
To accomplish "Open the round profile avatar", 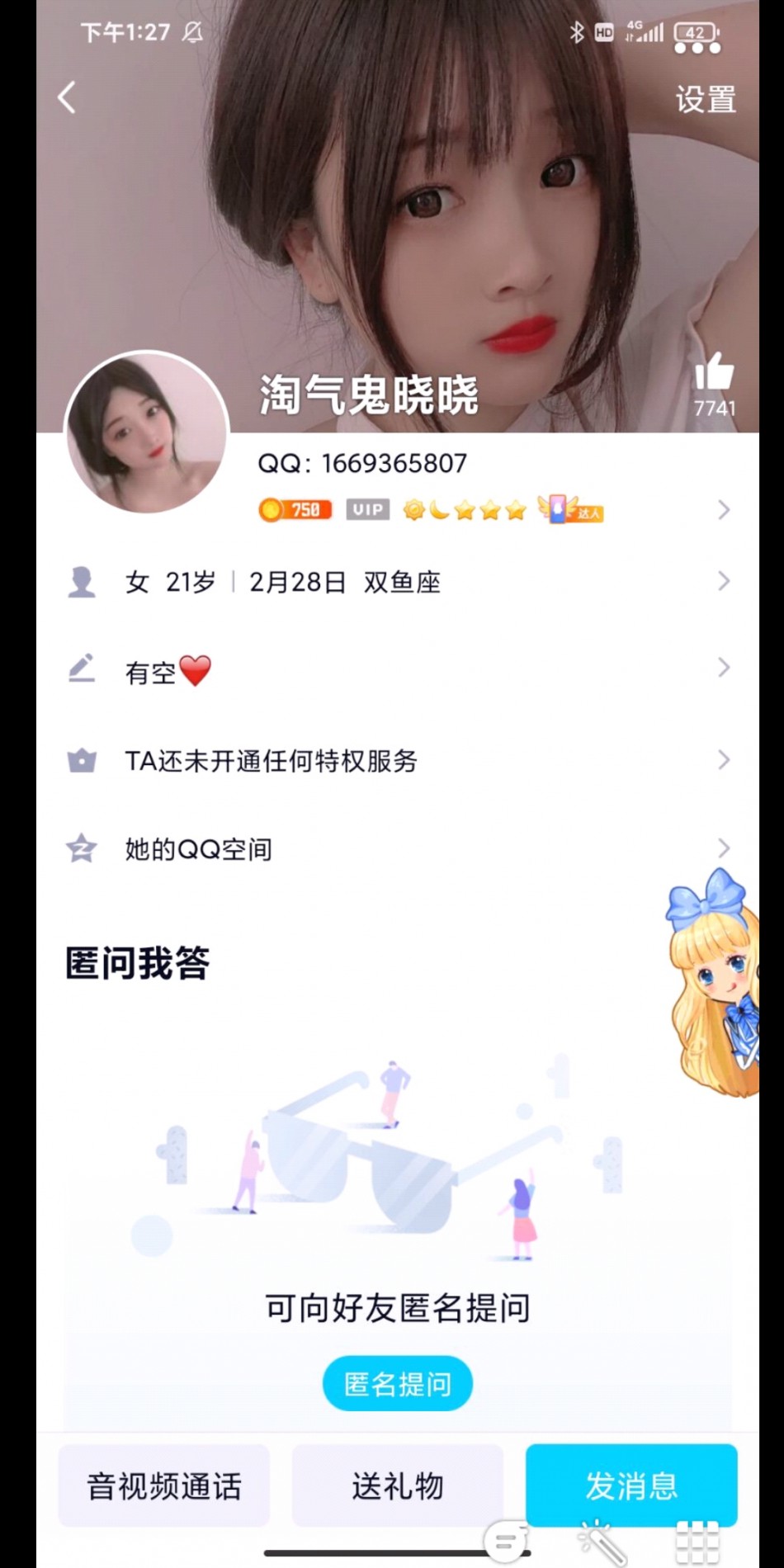I will [147, 432].
